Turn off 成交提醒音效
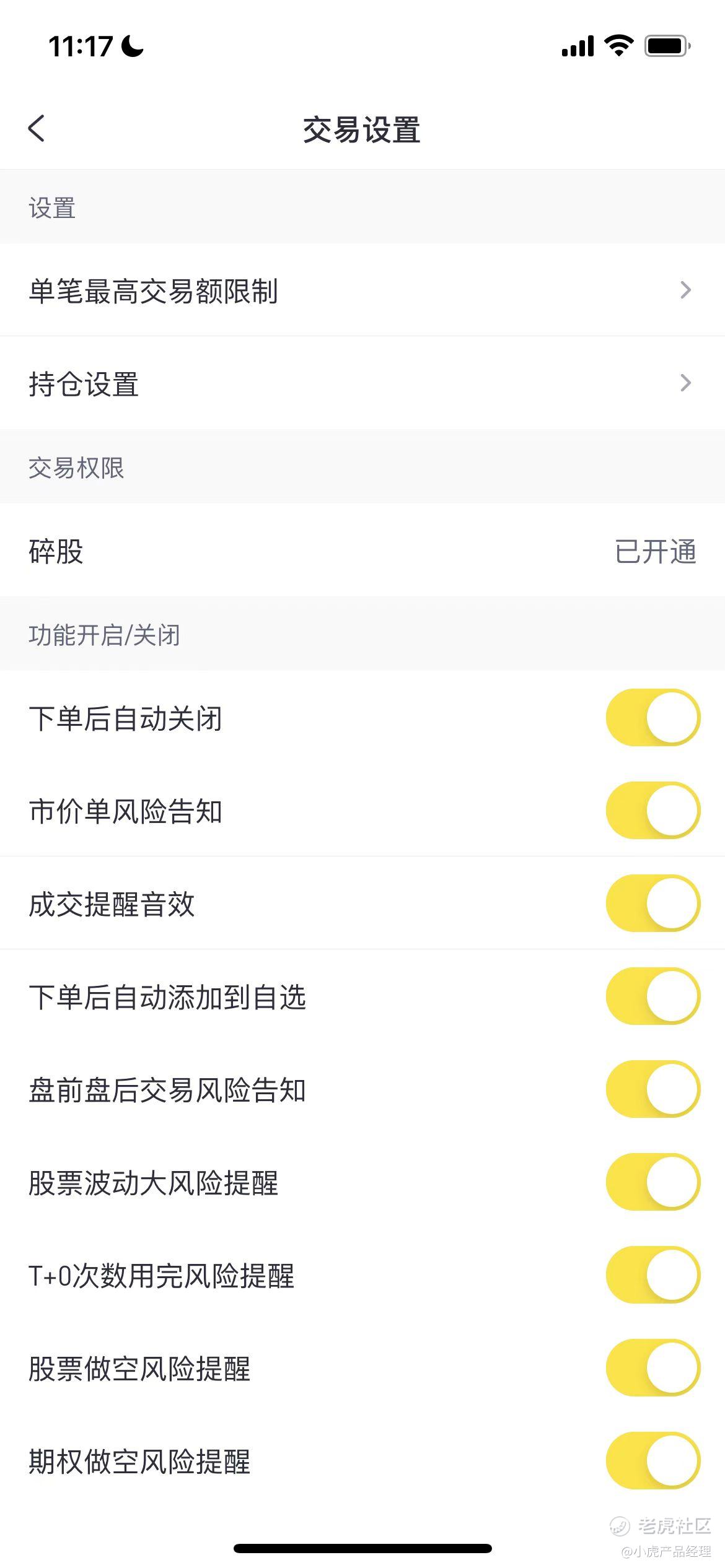 [x=652, y=904]
